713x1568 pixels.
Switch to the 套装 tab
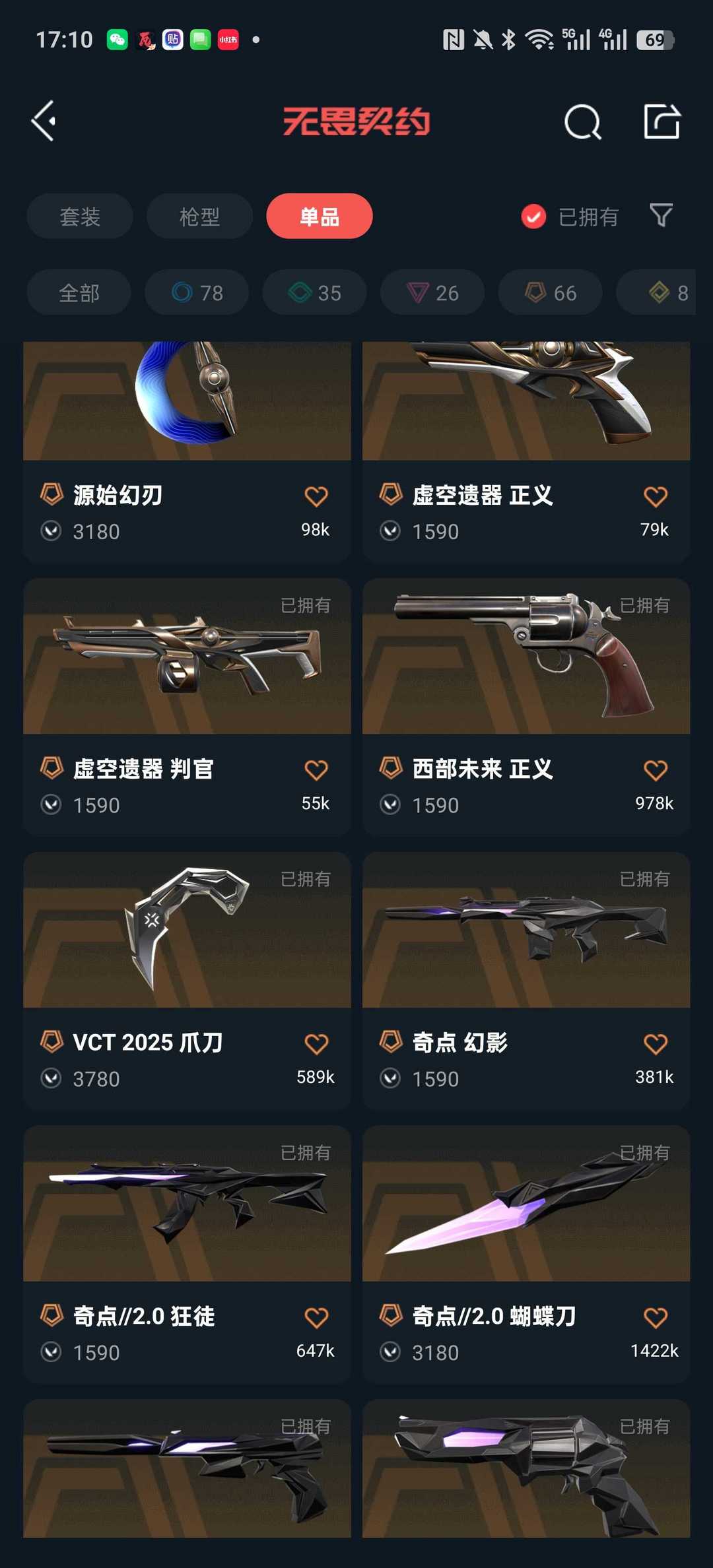80,216
